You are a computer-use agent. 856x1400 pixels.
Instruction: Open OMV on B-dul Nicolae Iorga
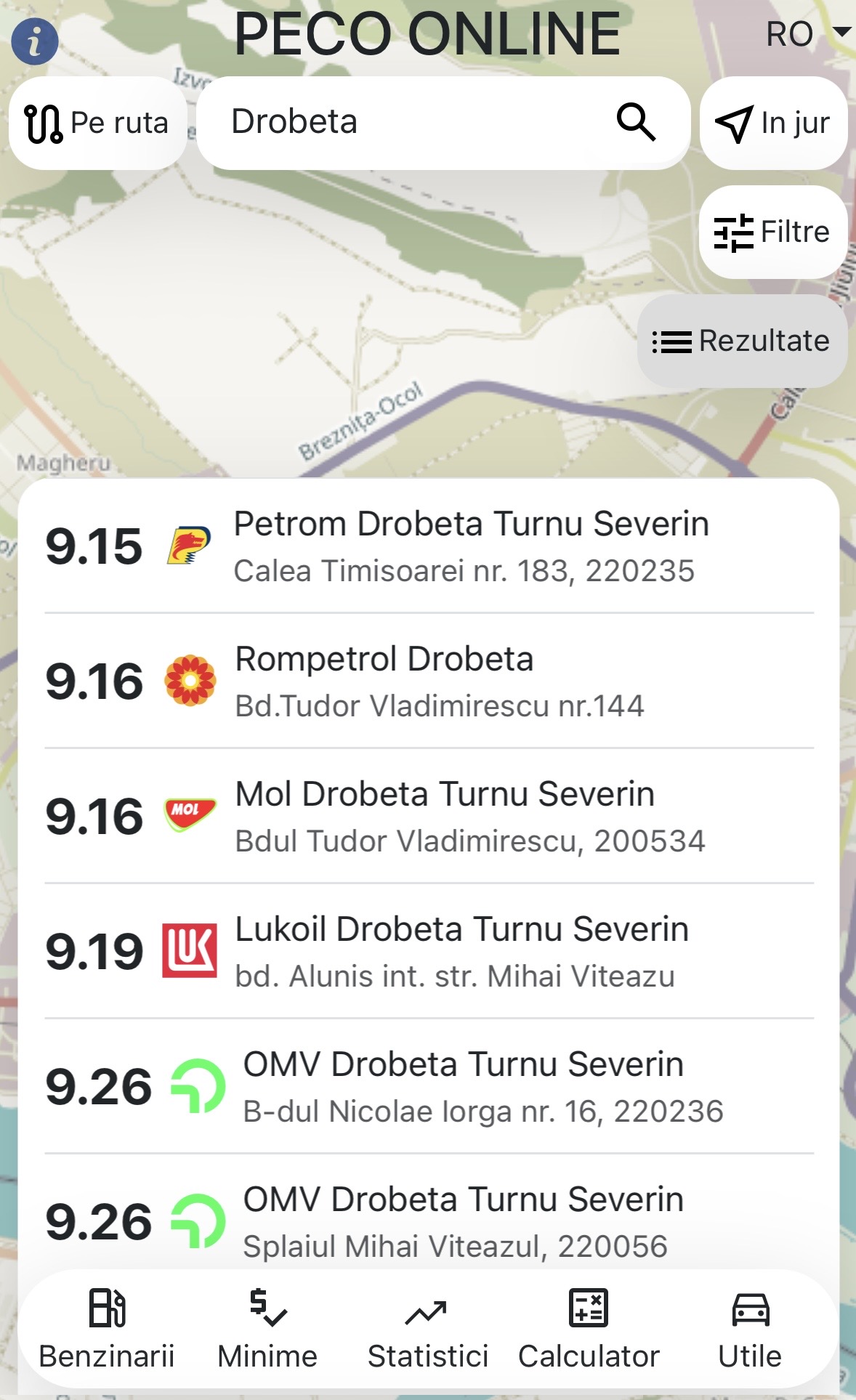pos(429,1086)
